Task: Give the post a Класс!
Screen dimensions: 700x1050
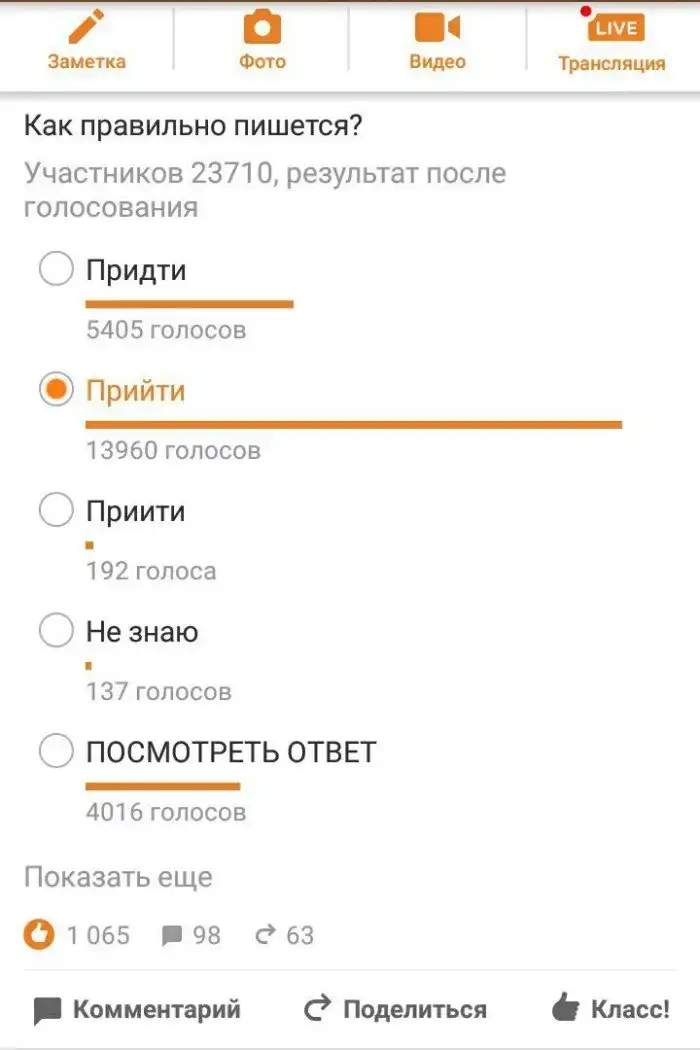Action: point(610,1010)
